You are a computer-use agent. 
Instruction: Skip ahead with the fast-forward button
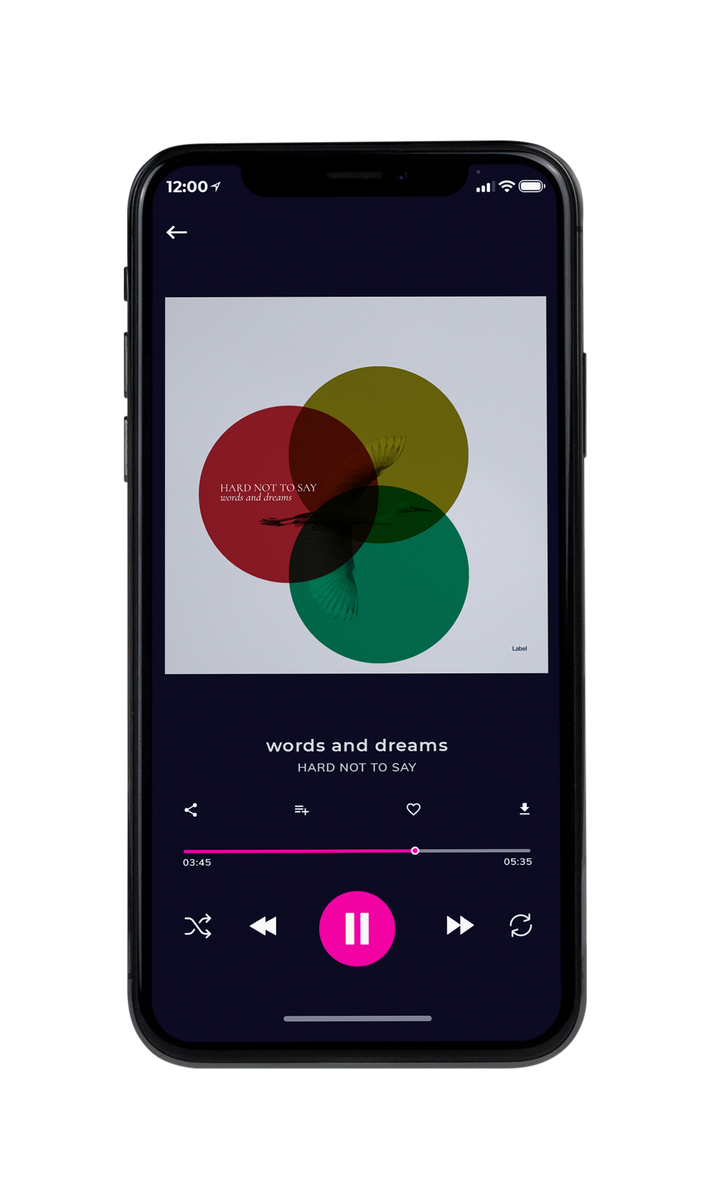pyautogui.click(x=460, y=926)
